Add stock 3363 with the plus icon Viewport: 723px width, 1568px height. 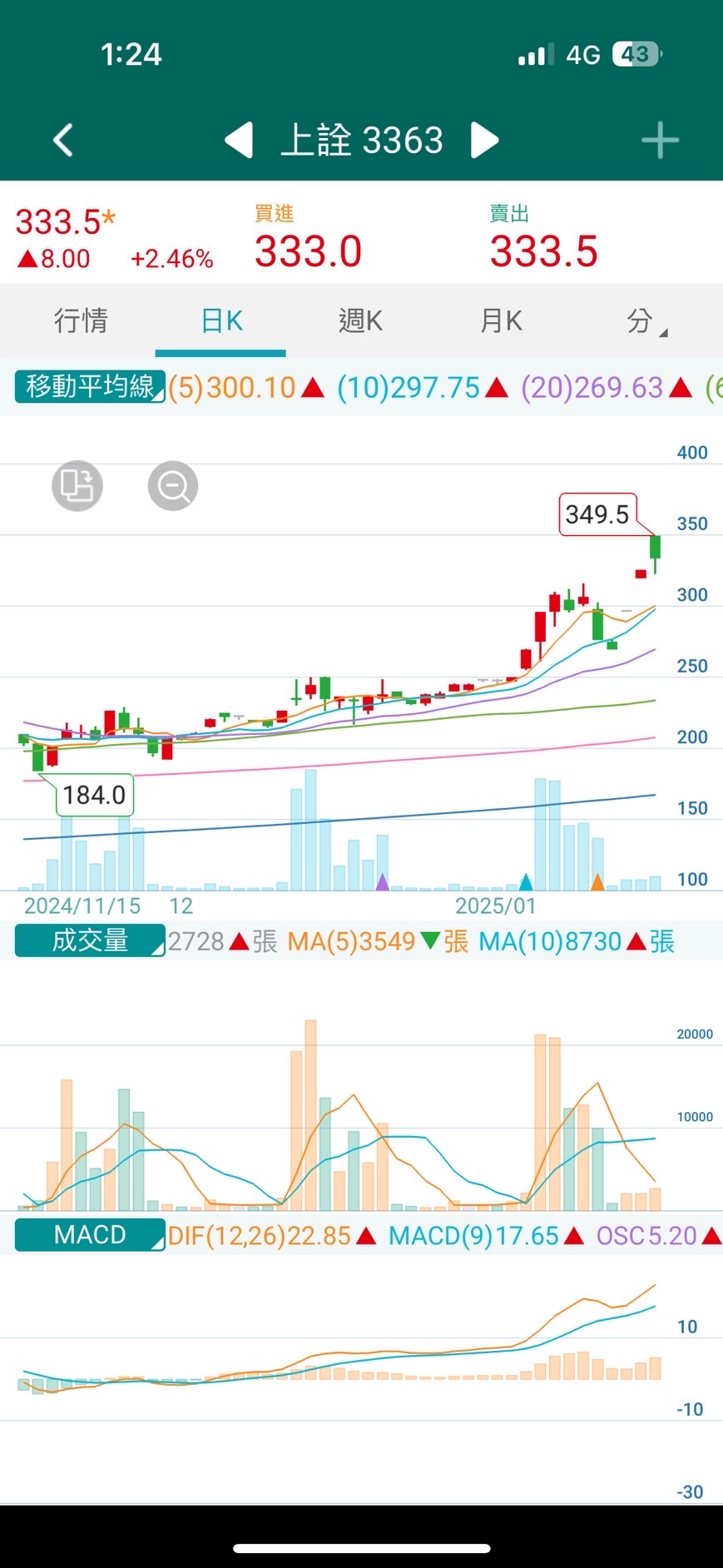tap(660, 140)
